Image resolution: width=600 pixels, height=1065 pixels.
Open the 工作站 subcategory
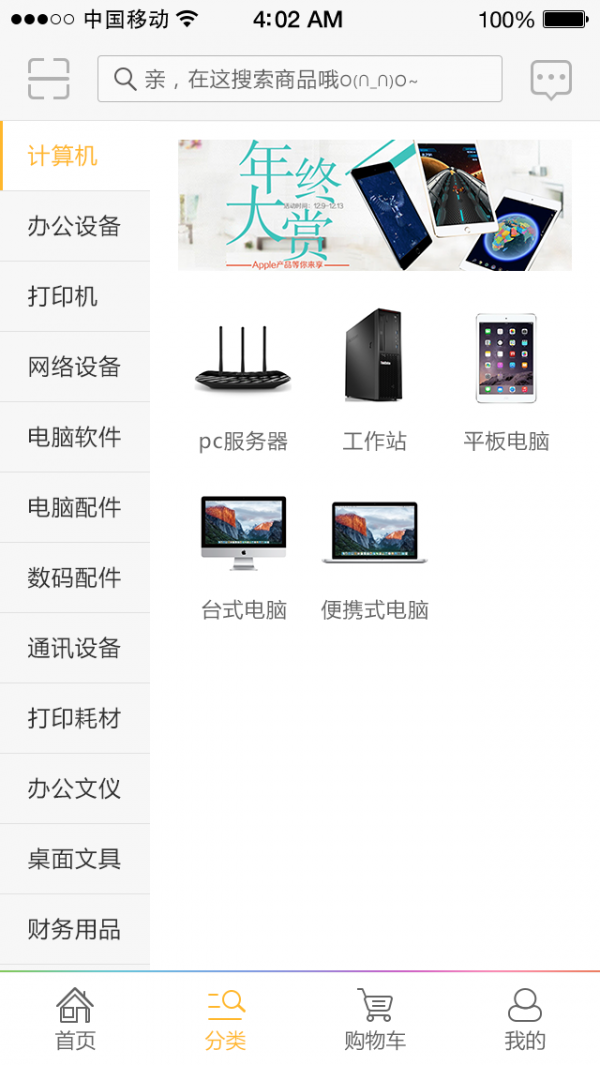375,380
